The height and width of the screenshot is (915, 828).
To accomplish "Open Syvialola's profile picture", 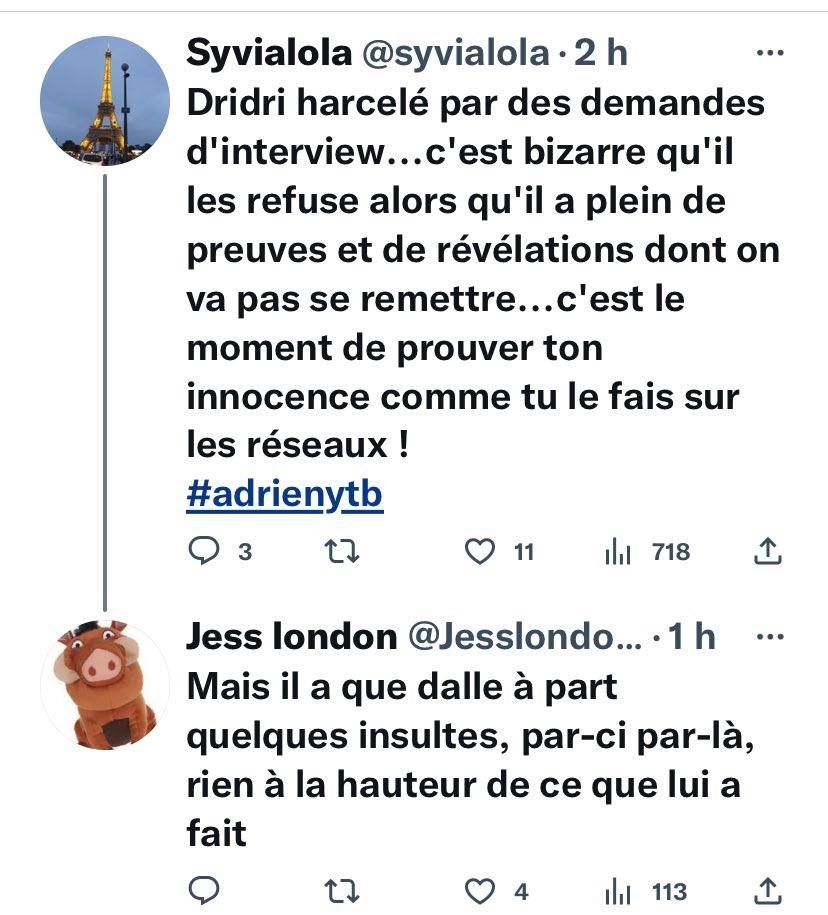I will tap(104, 101).
